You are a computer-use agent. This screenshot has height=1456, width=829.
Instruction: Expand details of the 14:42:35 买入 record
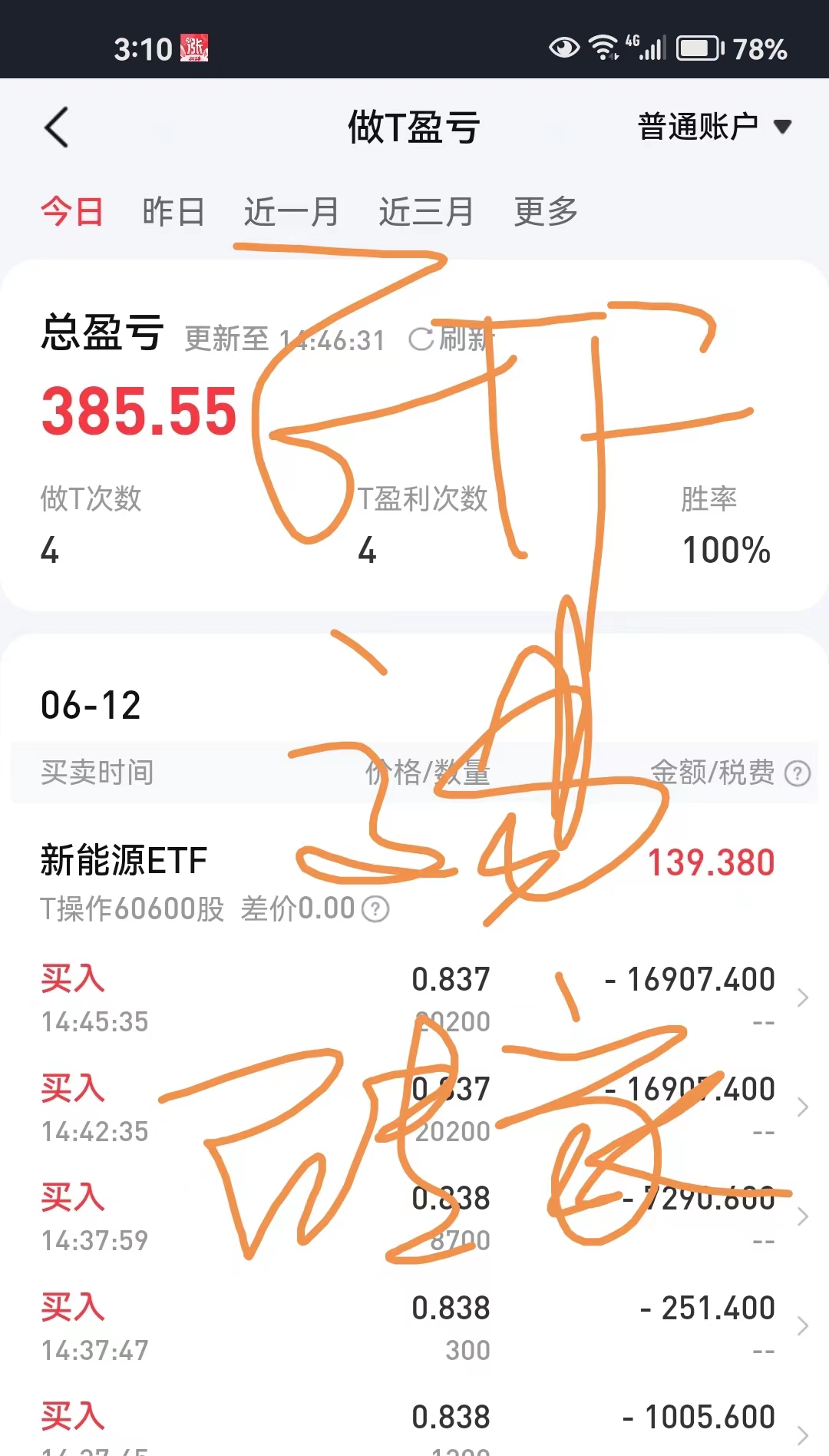[804, 1107]
